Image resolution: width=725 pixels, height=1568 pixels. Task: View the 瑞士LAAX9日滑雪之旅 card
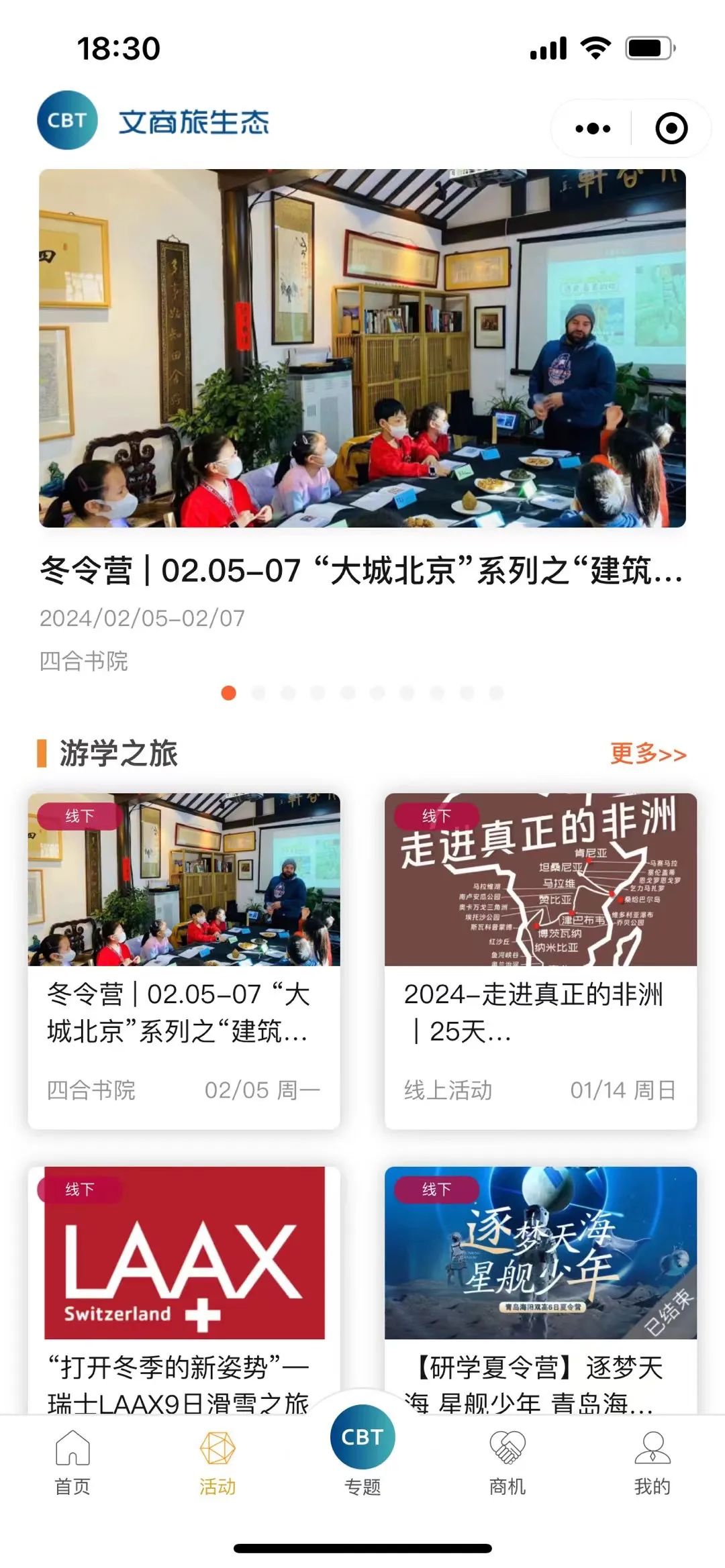184,1288
